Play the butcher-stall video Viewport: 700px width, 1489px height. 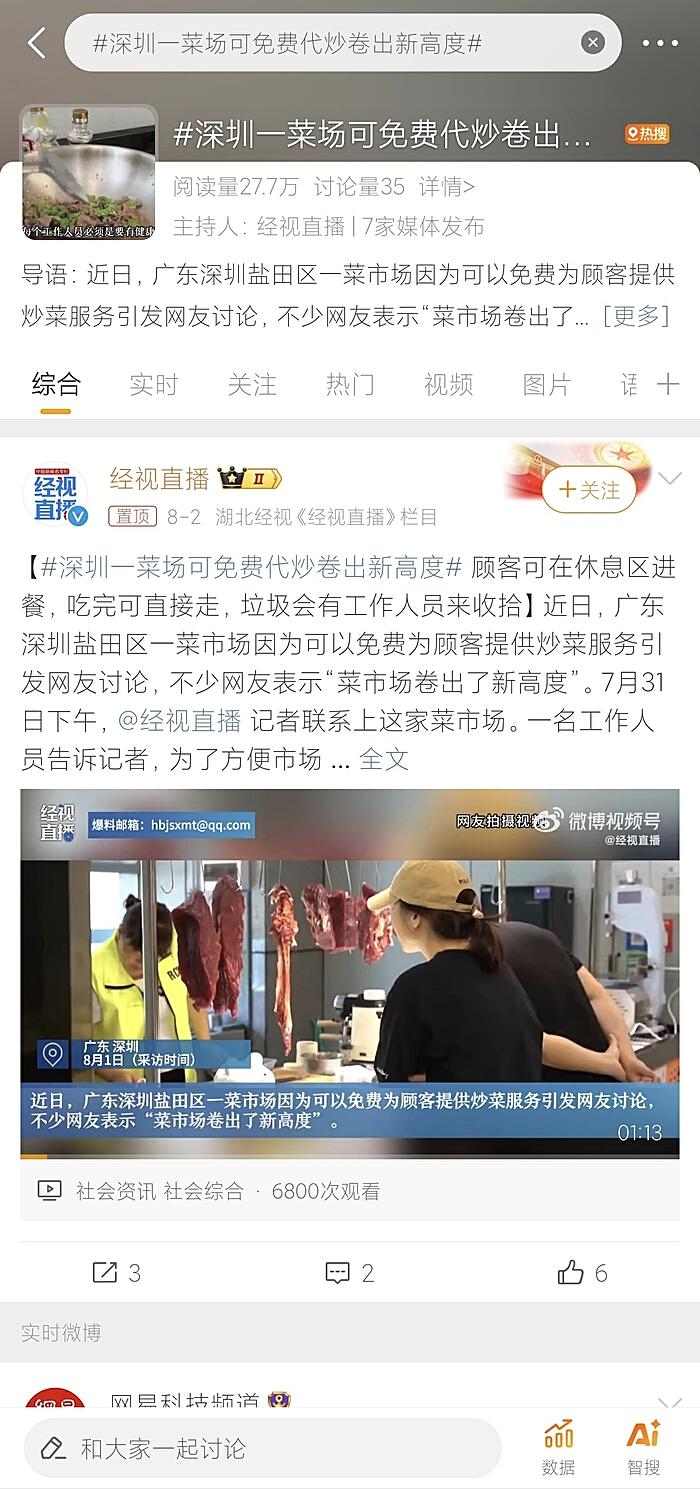tap(350, 973)
